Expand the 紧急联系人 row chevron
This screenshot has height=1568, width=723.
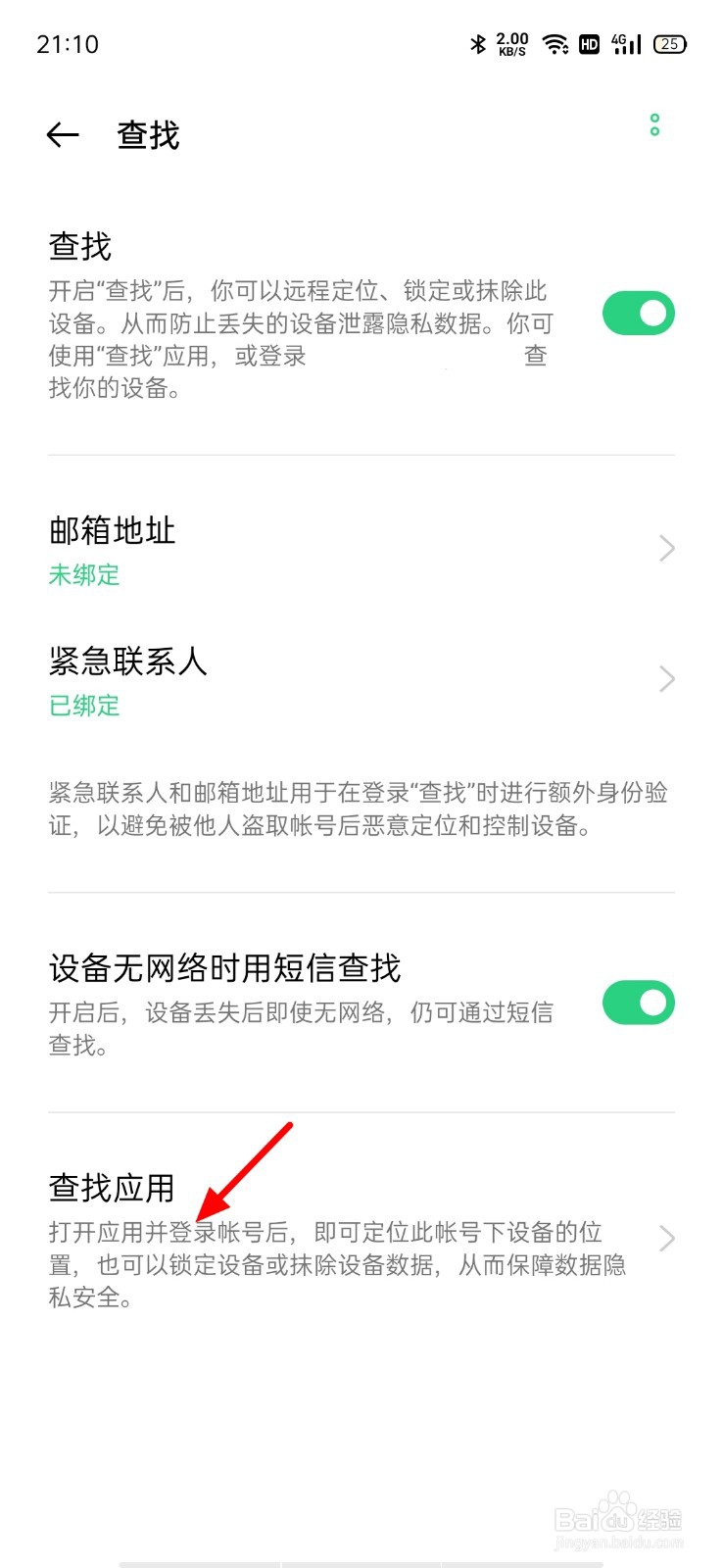(665, 678)
